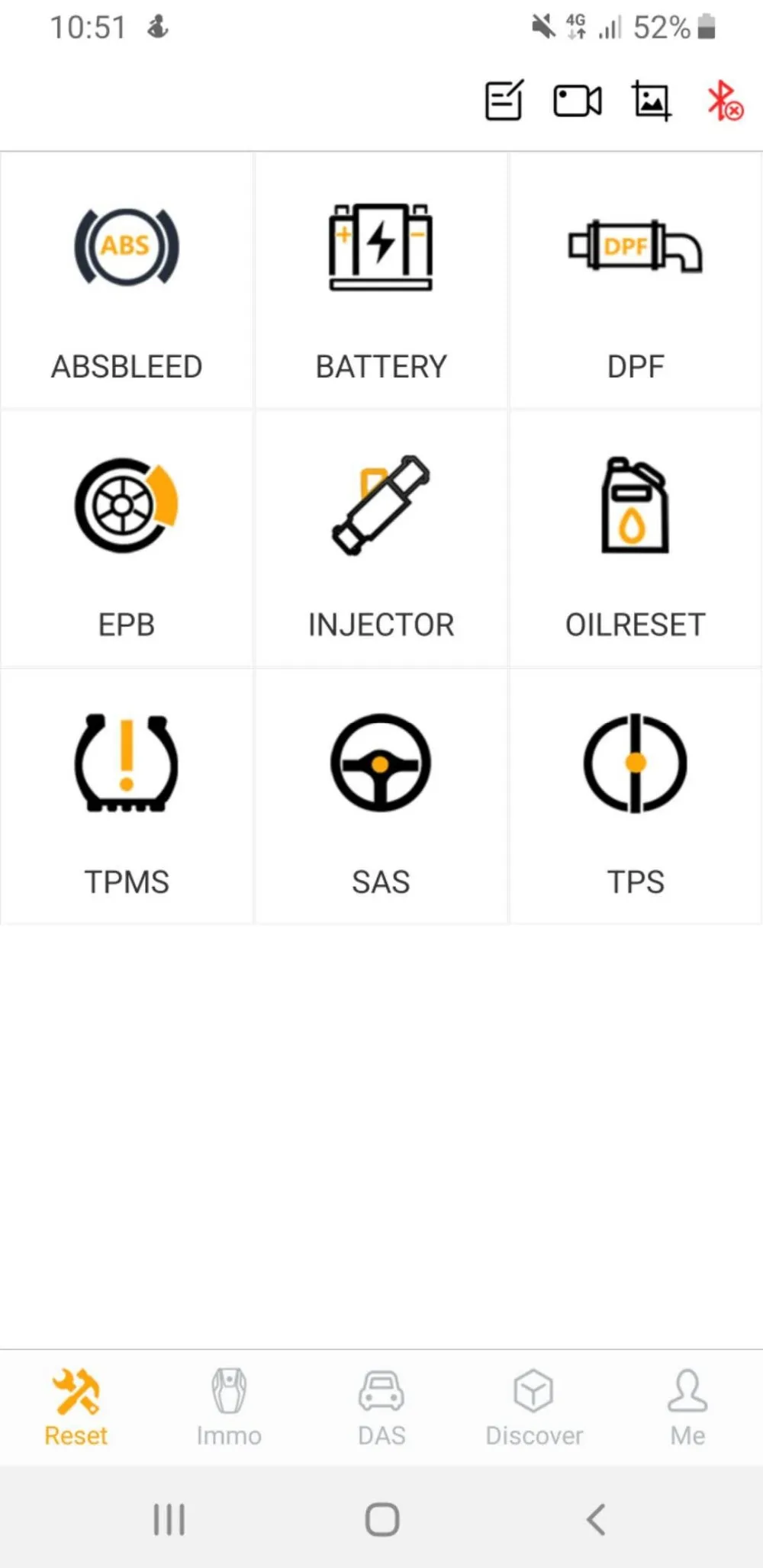Viewport: 763px width, 1568px height.
Task: Open the note editing icon
Action: coord(504,100)
